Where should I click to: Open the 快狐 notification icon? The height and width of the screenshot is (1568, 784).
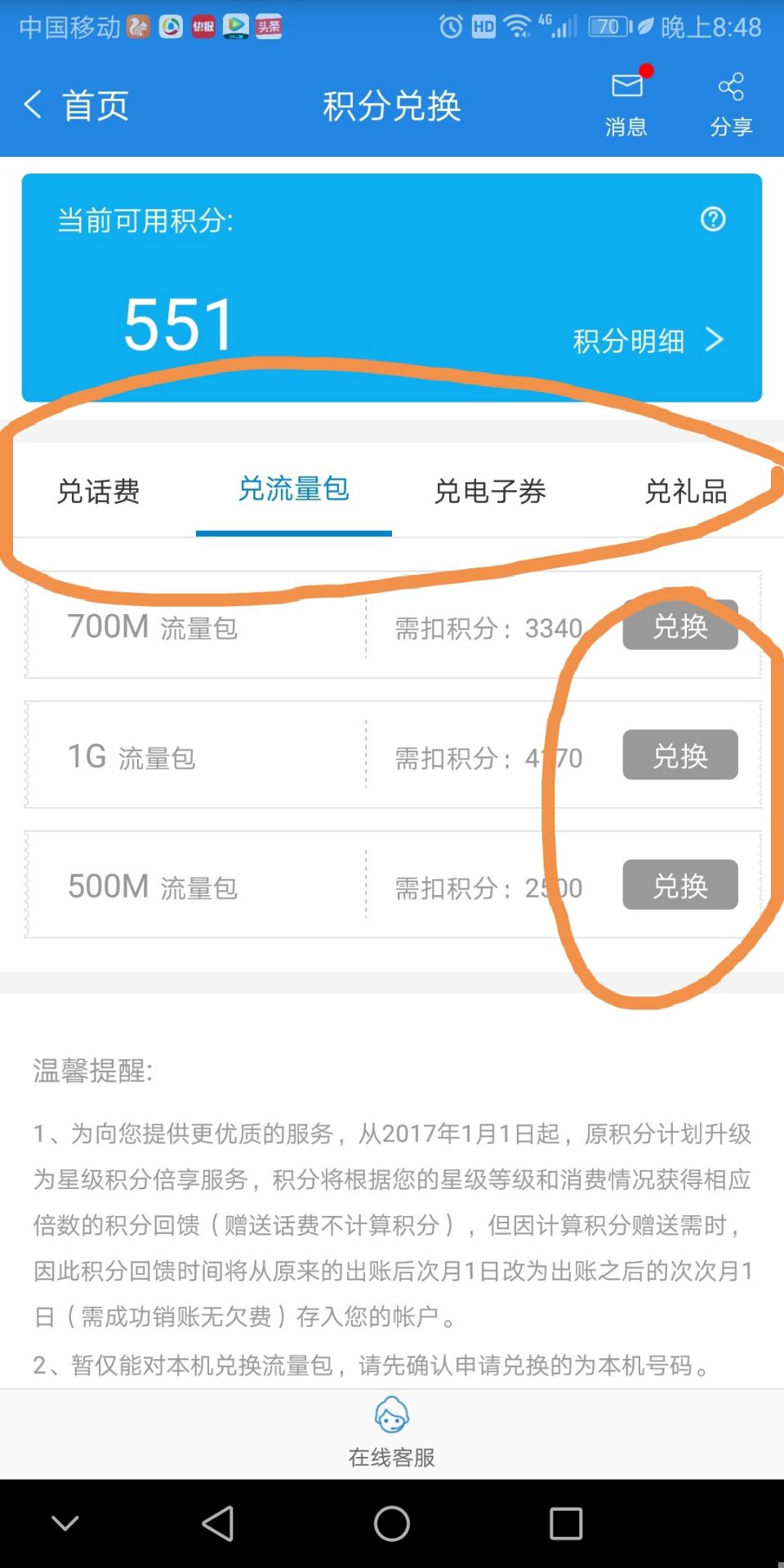(x=203, y=26)
